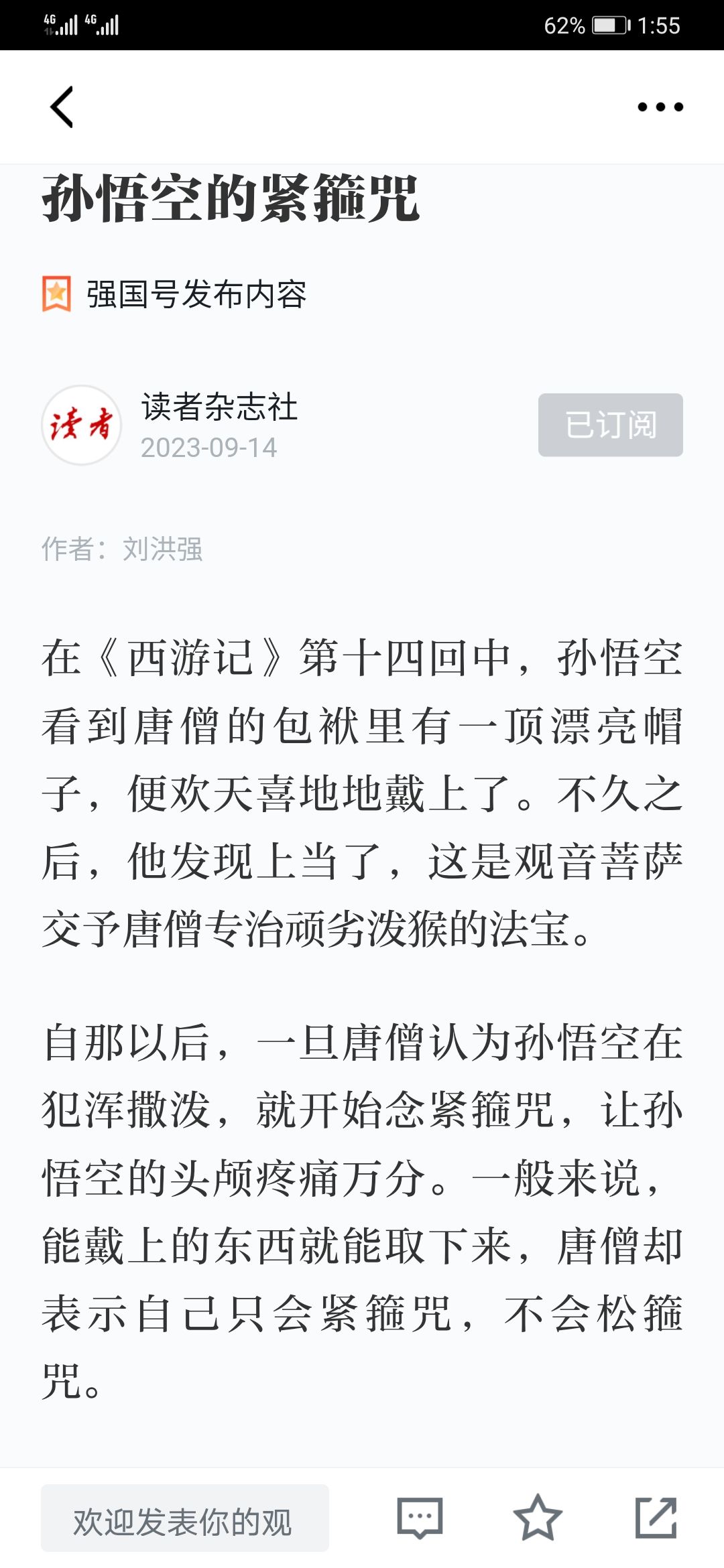This screenshot has width=724, height=1568.
Task: View comments via speech bubble icon
Action: (420, 1518)
